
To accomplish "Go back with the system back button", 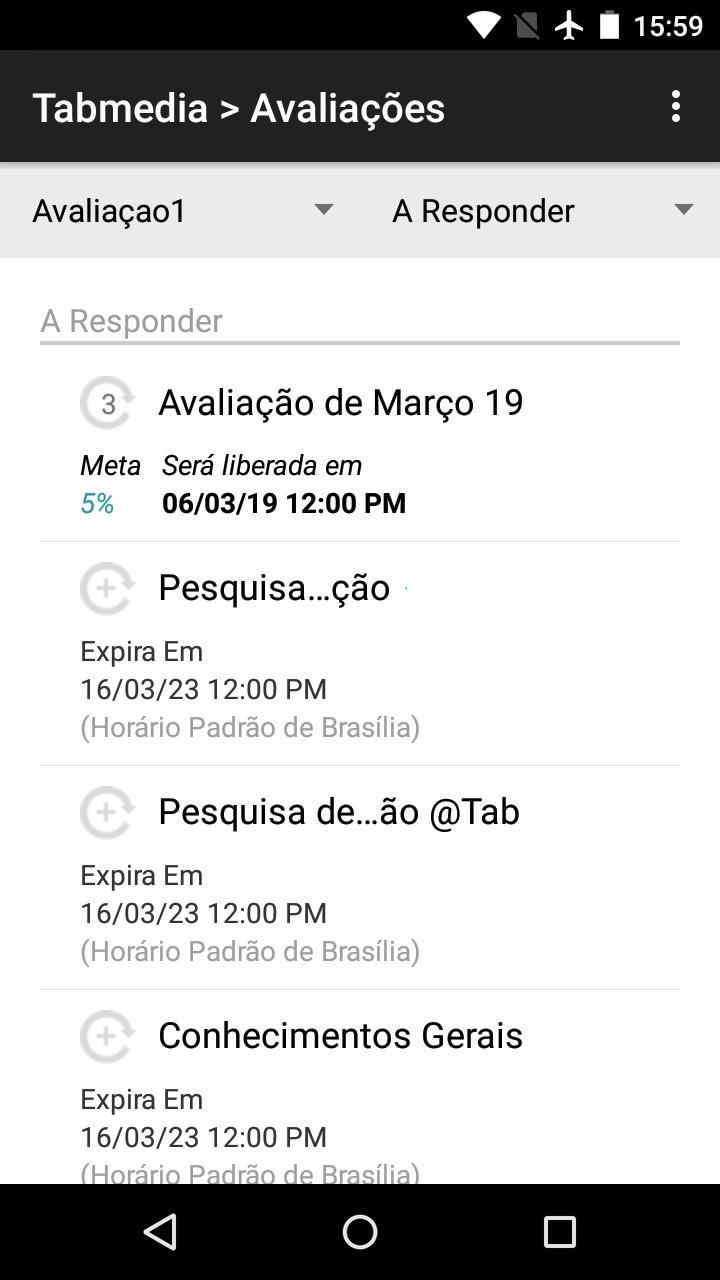I will (160, 1232).
